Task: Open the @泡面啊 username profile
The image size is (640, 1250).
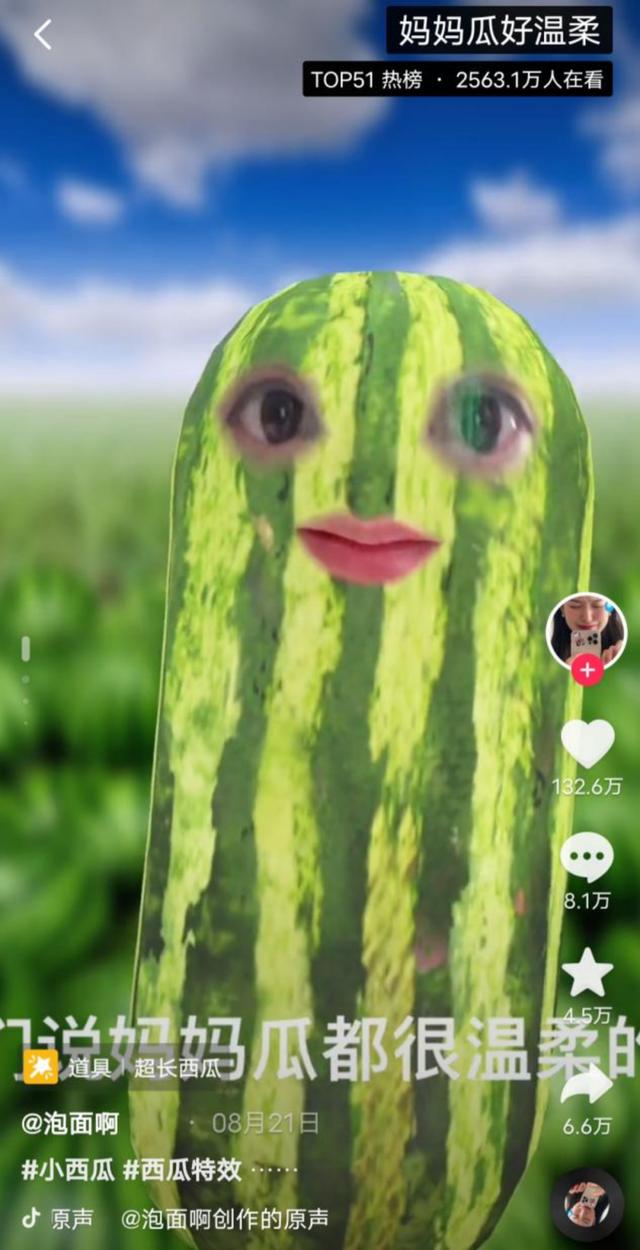Action: coord(70,1123)
